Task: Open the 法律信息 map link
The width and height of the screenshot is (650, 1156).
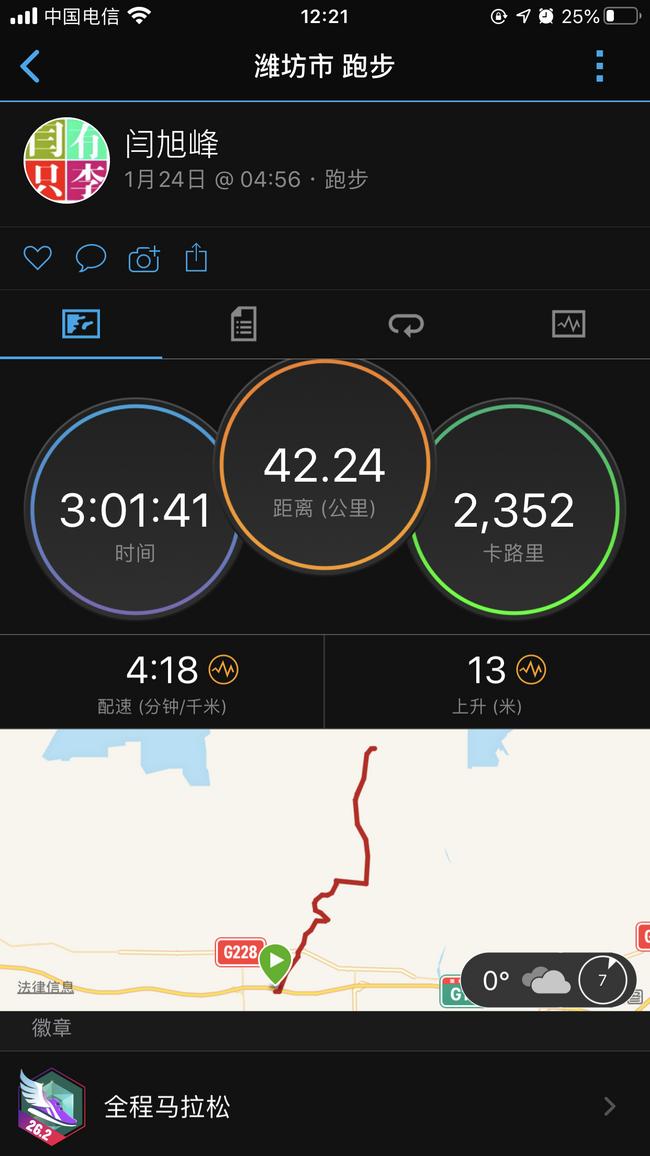Action: [x=45, y=987]
